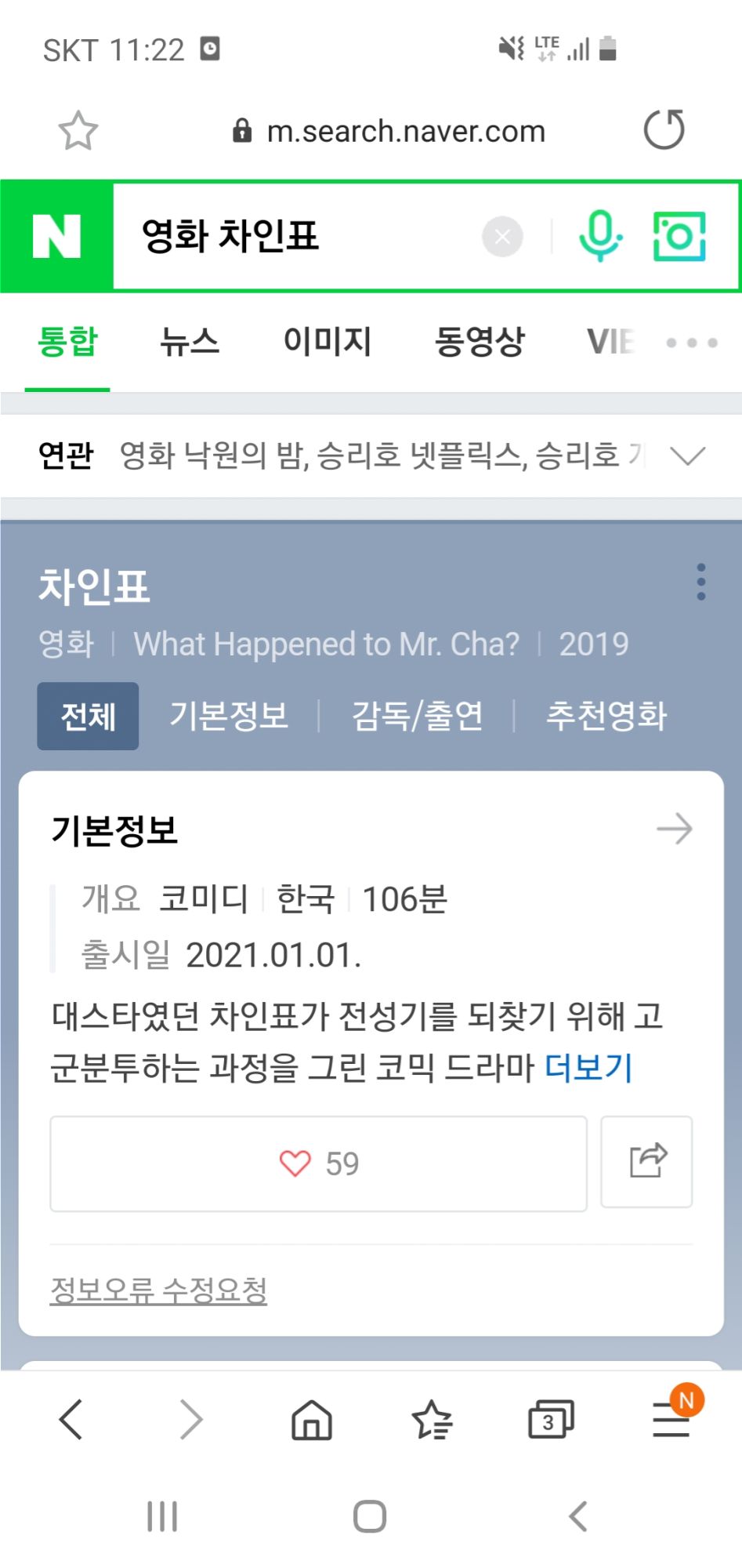Select the 추천영화 section tab
This screenshot has height=1568, width=742.
tap(606, 716)
